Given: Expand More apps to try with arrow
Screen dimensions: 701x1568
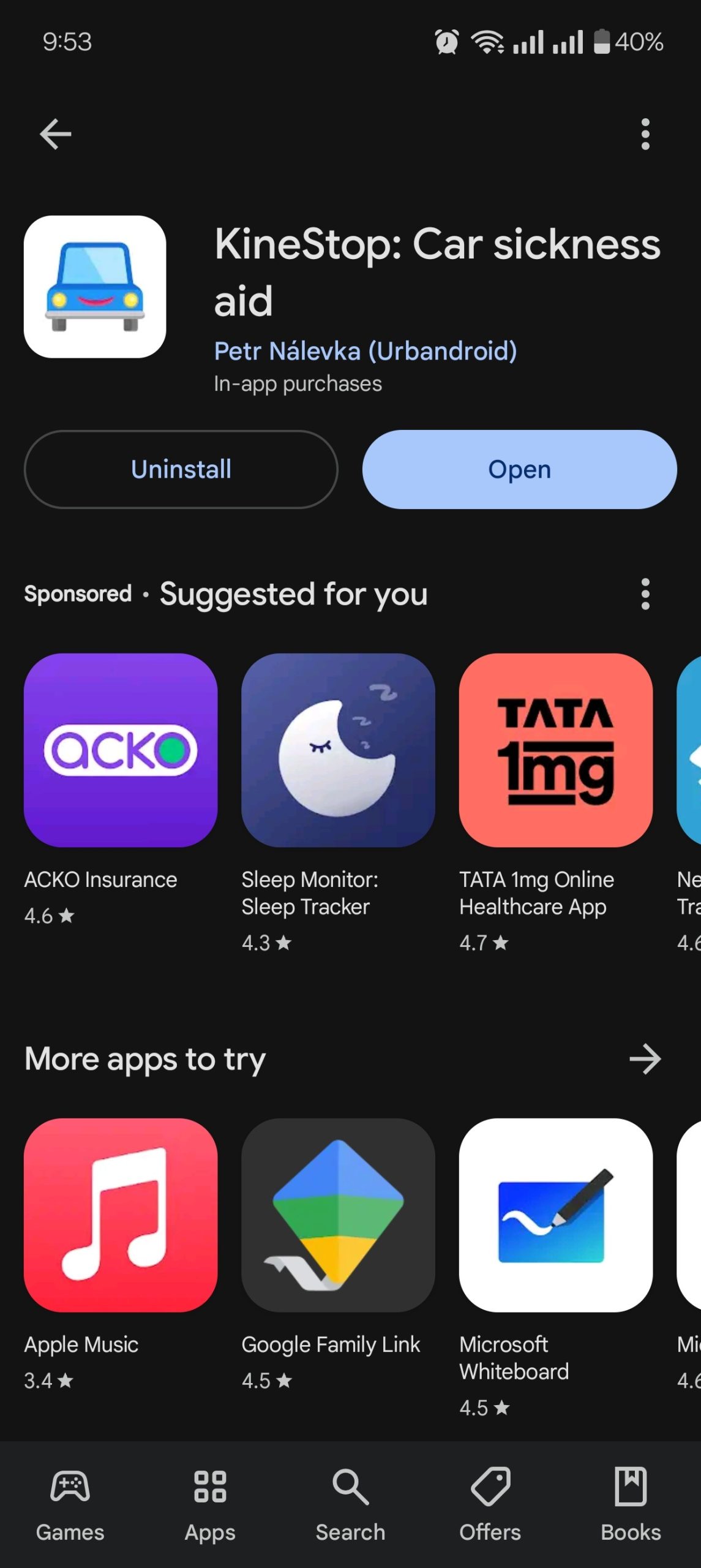Looking at the screenshot, I should coord(645,1058).
